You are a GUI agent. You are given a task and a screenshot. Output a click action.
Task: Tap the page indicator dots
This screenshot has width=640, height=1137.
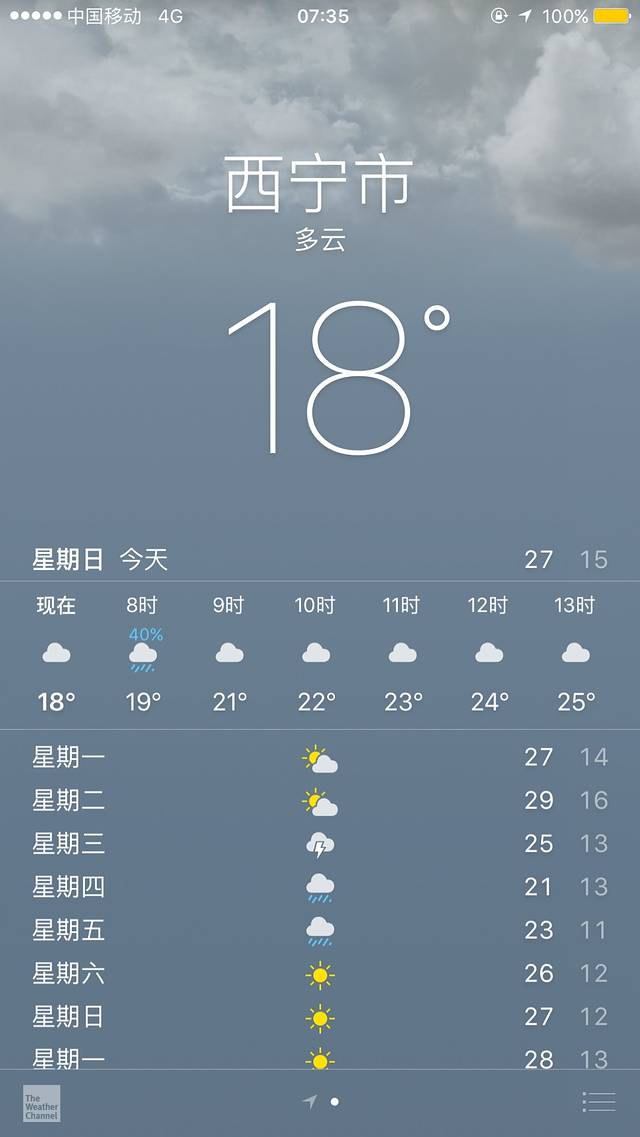[322, 1102]
